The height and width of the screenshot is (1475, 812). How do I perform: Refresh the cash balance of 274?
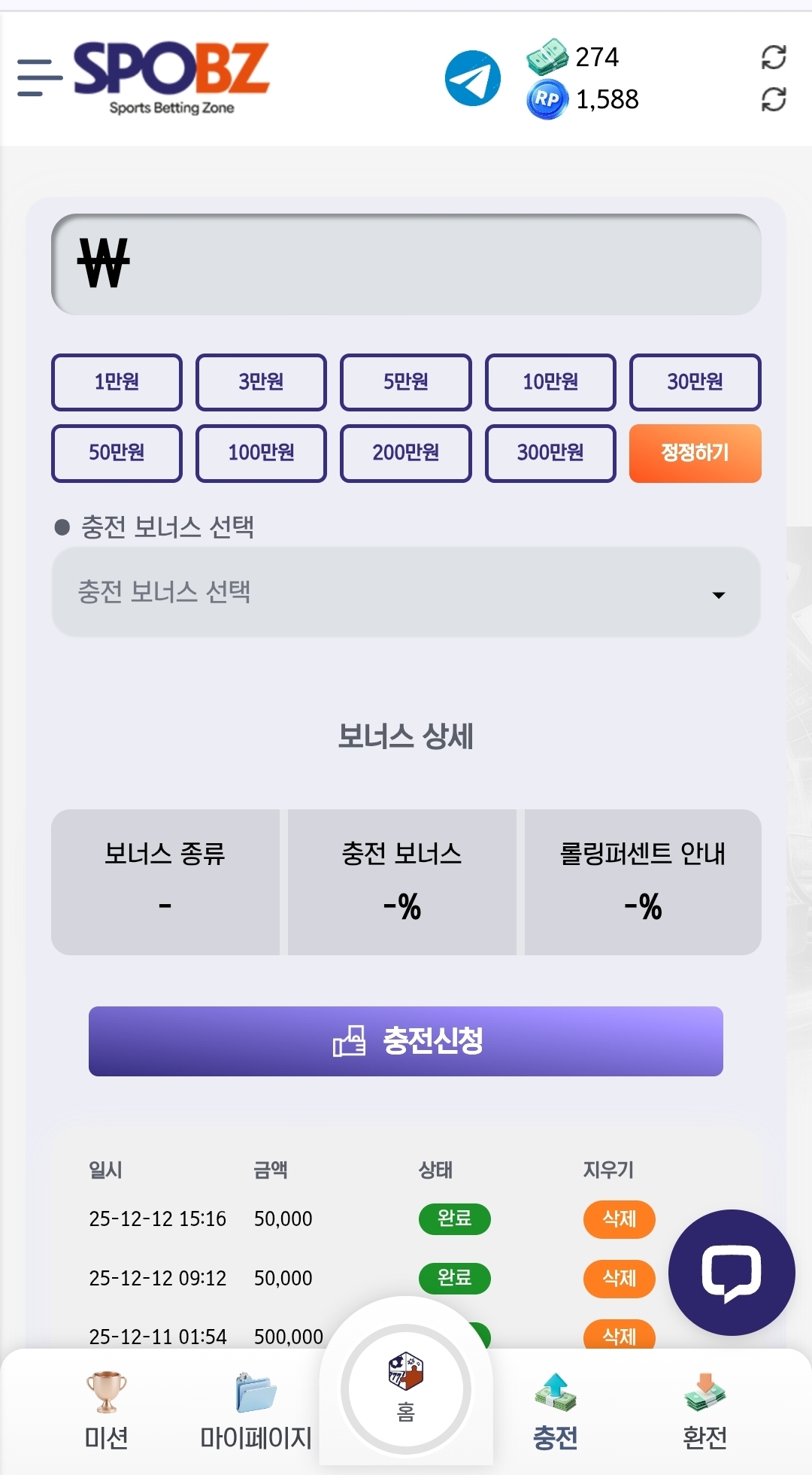click(x=773, y=57)
